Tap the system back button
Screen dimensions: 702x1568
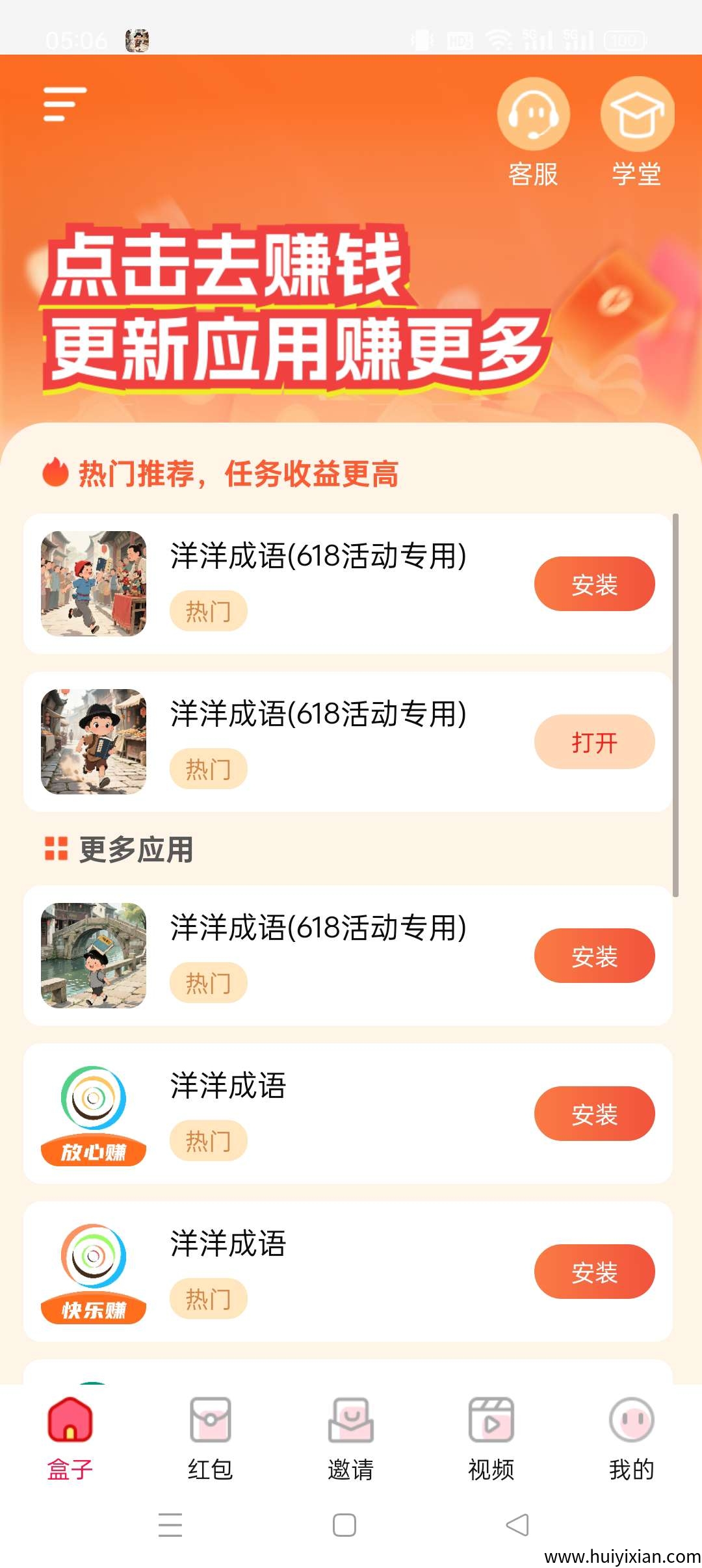517,1525
